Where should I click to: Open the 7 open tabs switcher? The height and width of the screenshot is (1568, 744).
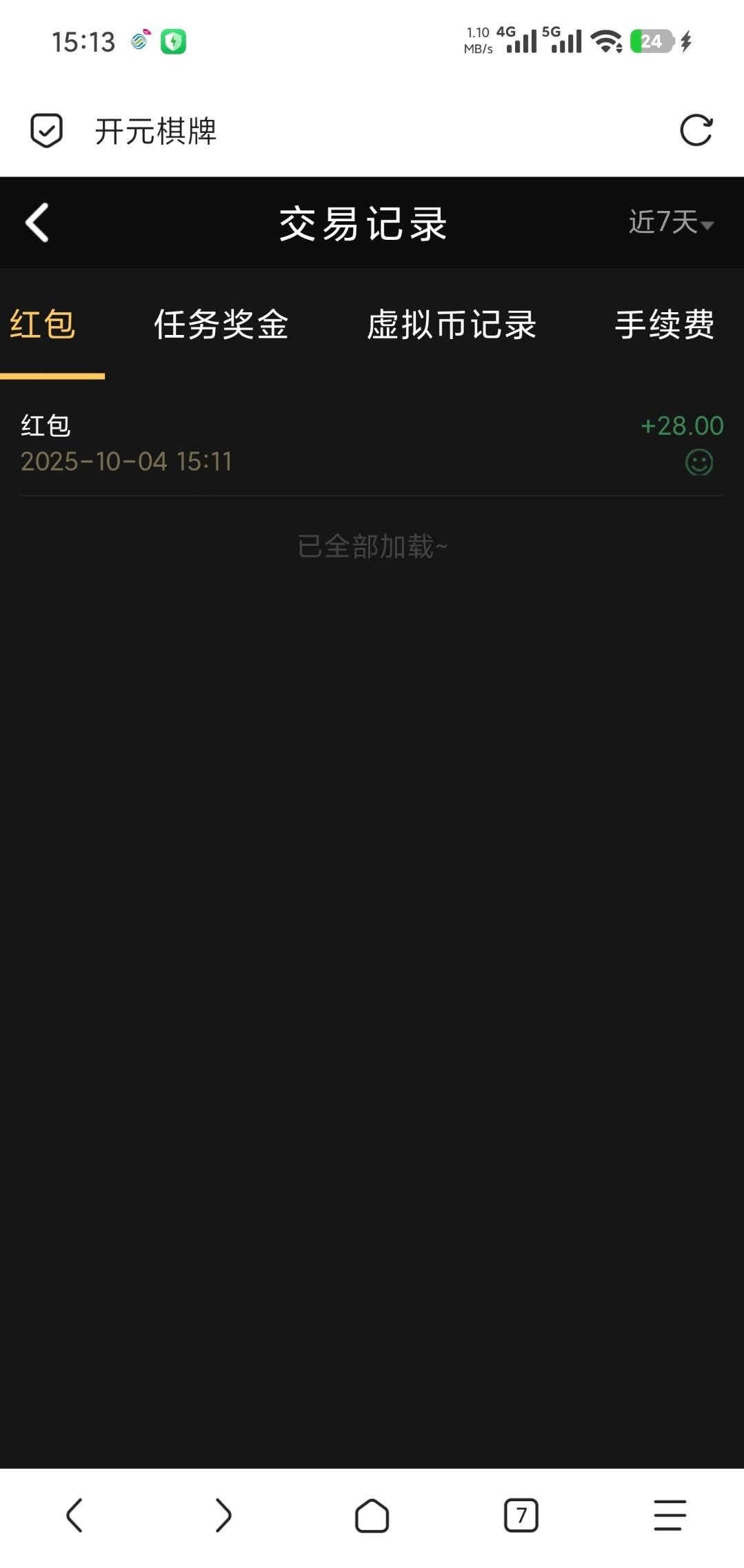click(521, 1516)
